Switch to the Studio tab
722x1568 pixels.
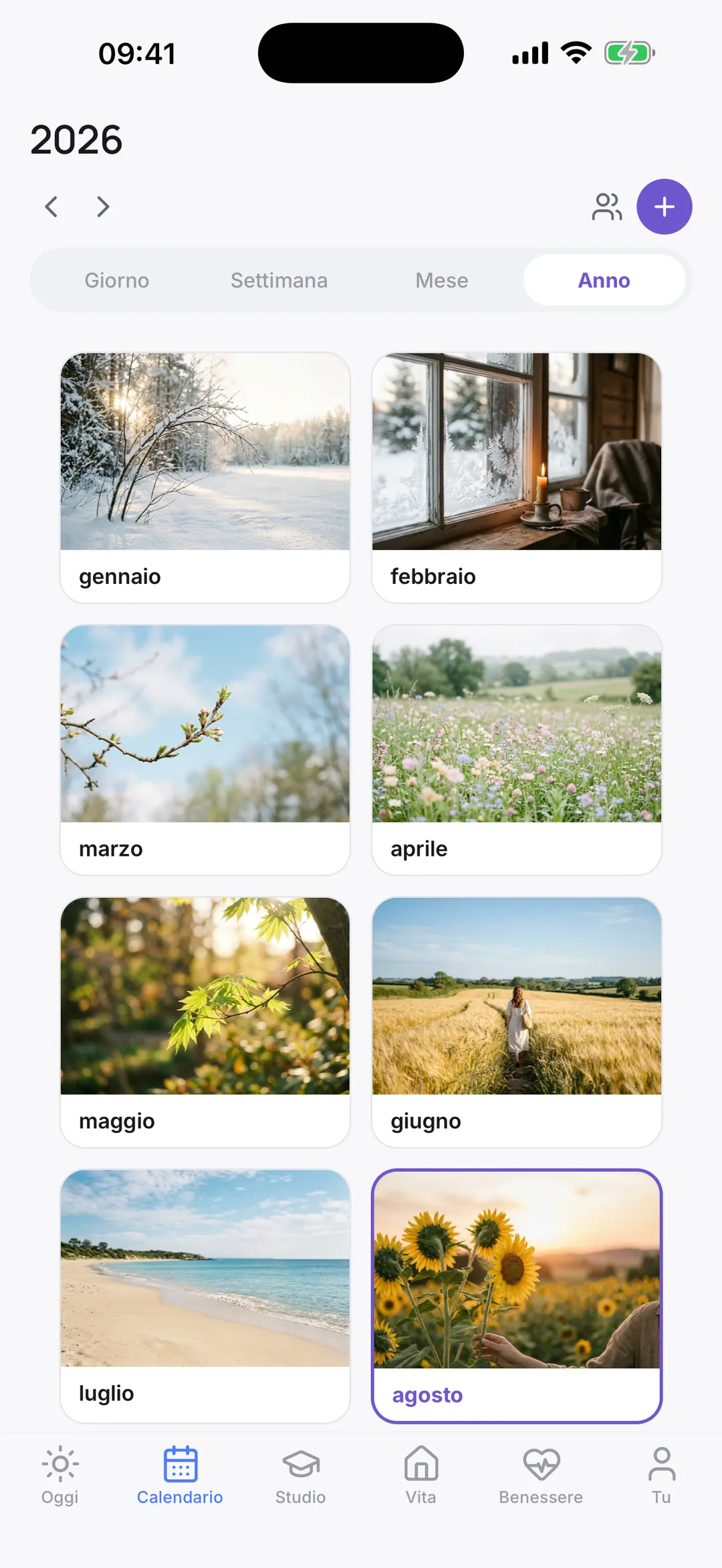click(x=301, y=1475)
